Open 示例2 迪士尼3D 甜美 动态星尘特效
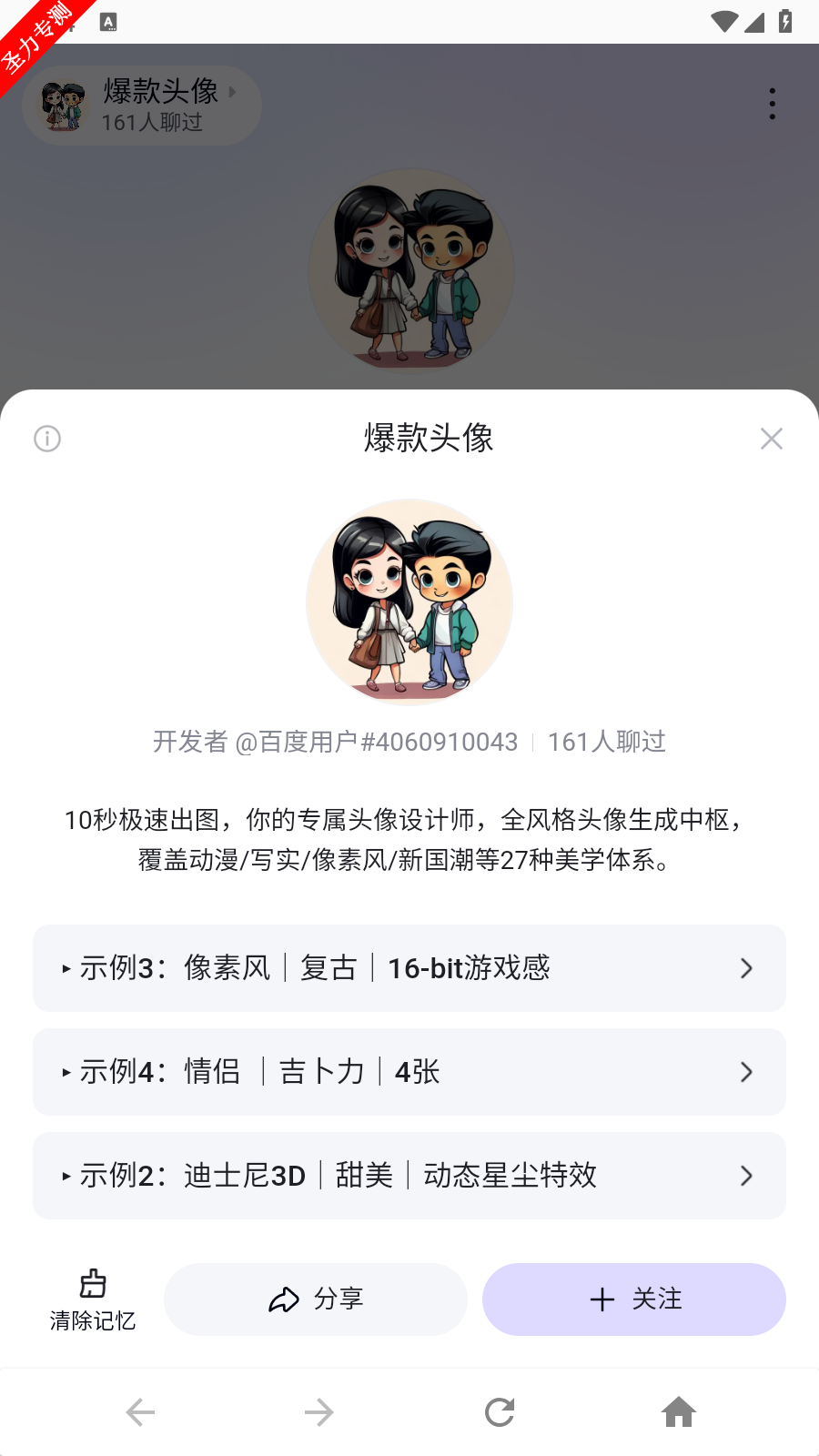Screen dimensions: 819x1456 (409, 1176)
